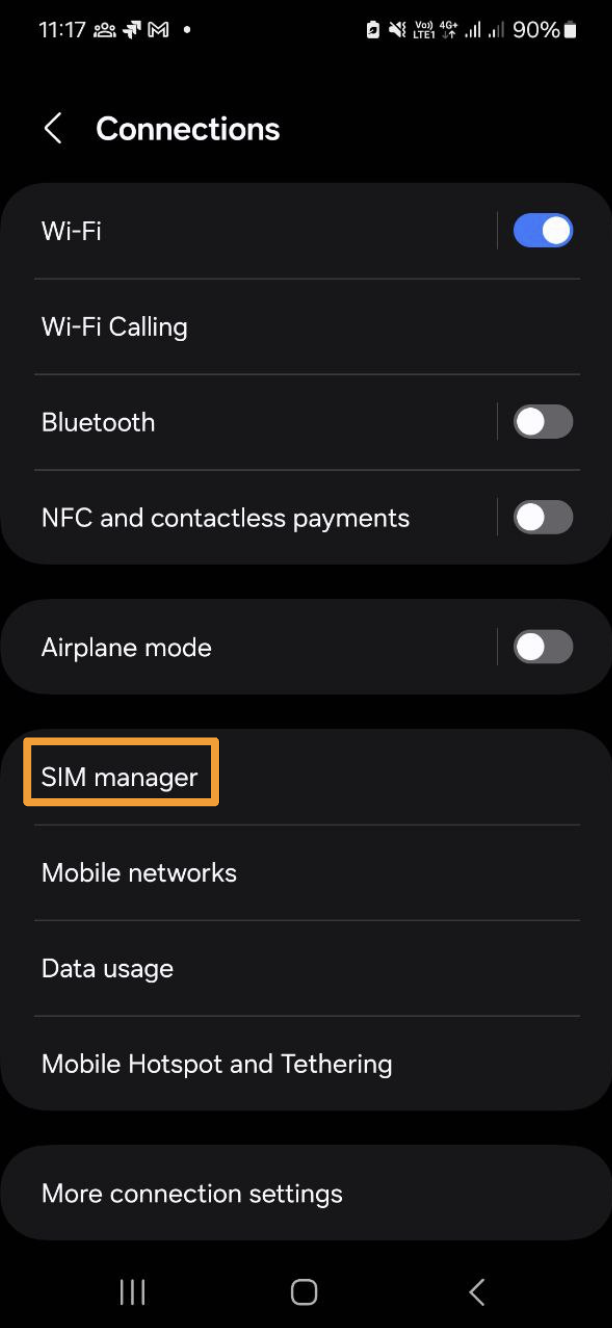The image size is (612, 1328).
Task: Turn on NFC and contactless payments
Action: 543,518
